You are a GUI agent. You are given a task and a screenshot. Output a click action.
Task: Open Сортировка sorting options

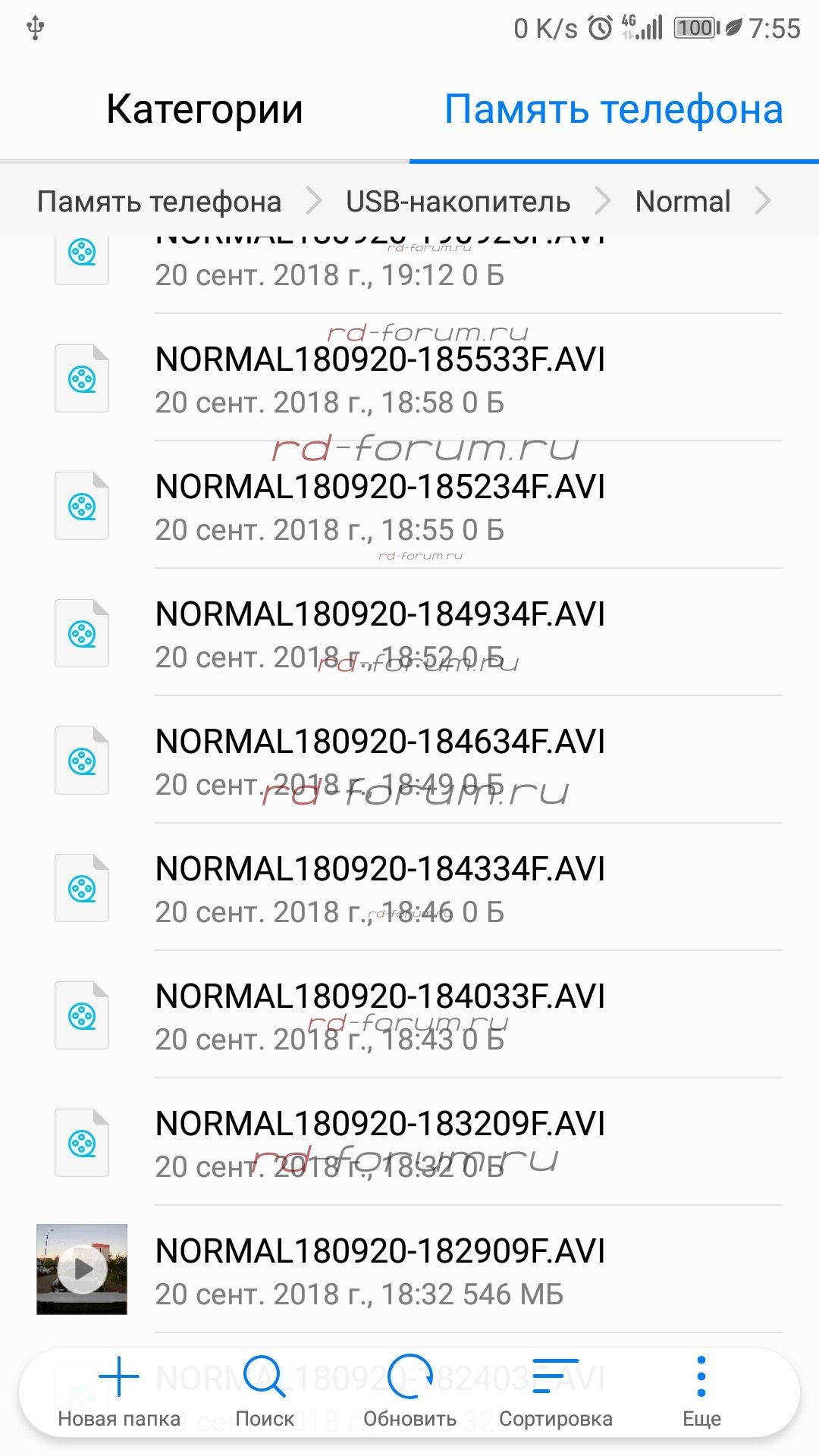tap(555, 1392)
